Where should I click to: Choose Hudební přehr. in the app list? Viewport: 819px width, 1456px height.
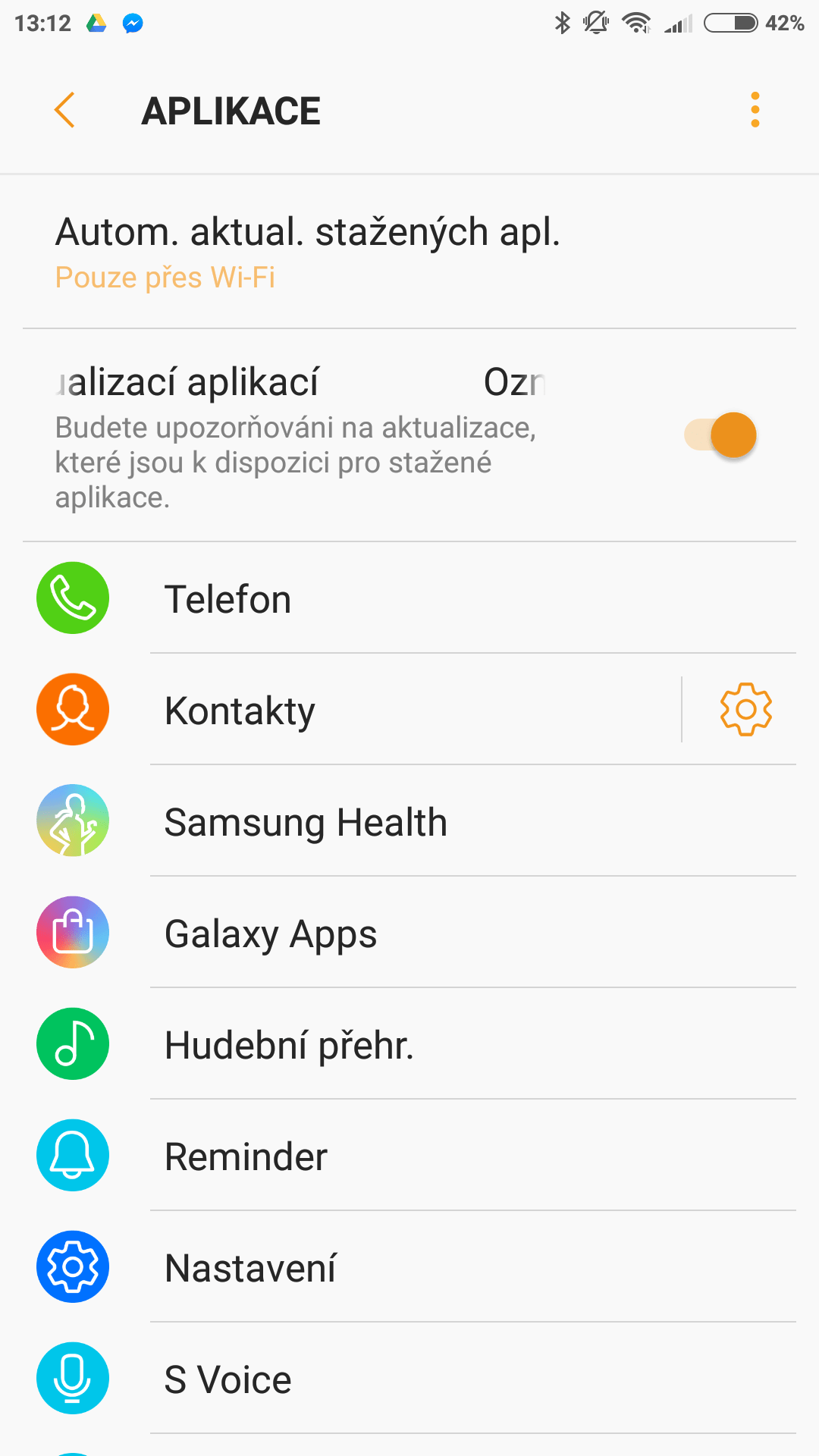[x=409, y=1044]
